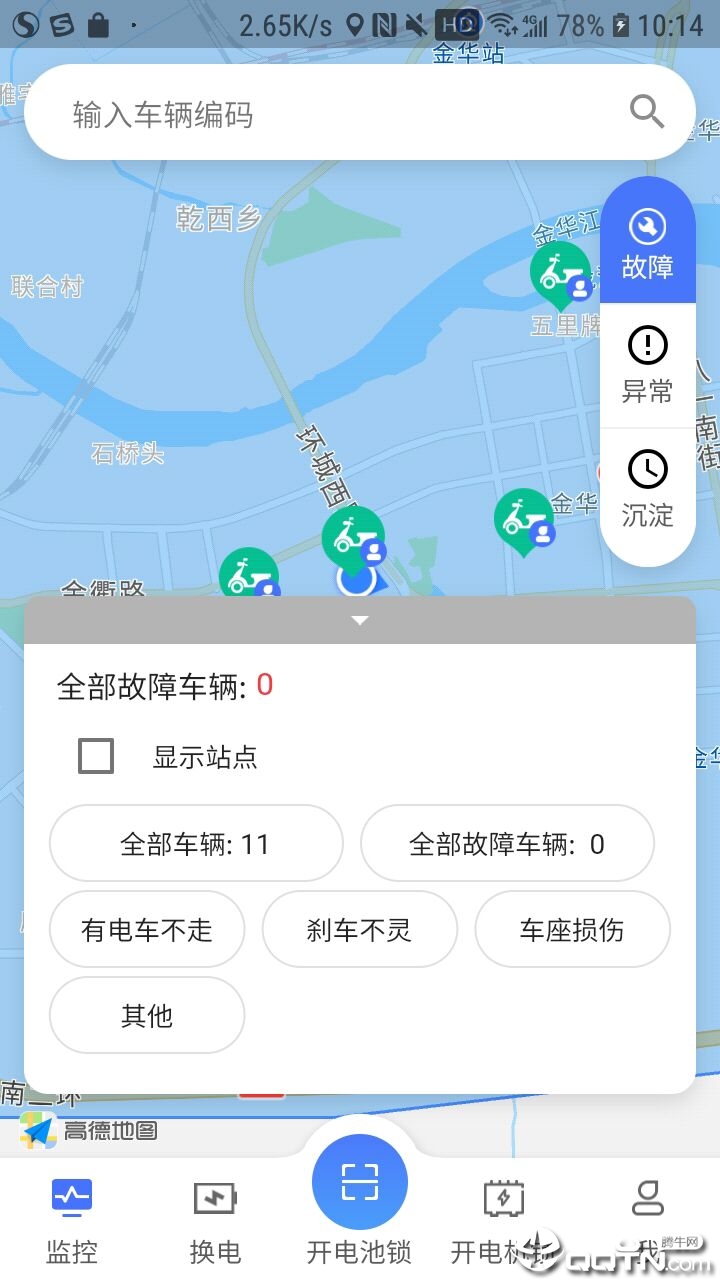This screenshot has width=720, height=1280.
Task: Filter by 有电车不走
Action: 147,930
